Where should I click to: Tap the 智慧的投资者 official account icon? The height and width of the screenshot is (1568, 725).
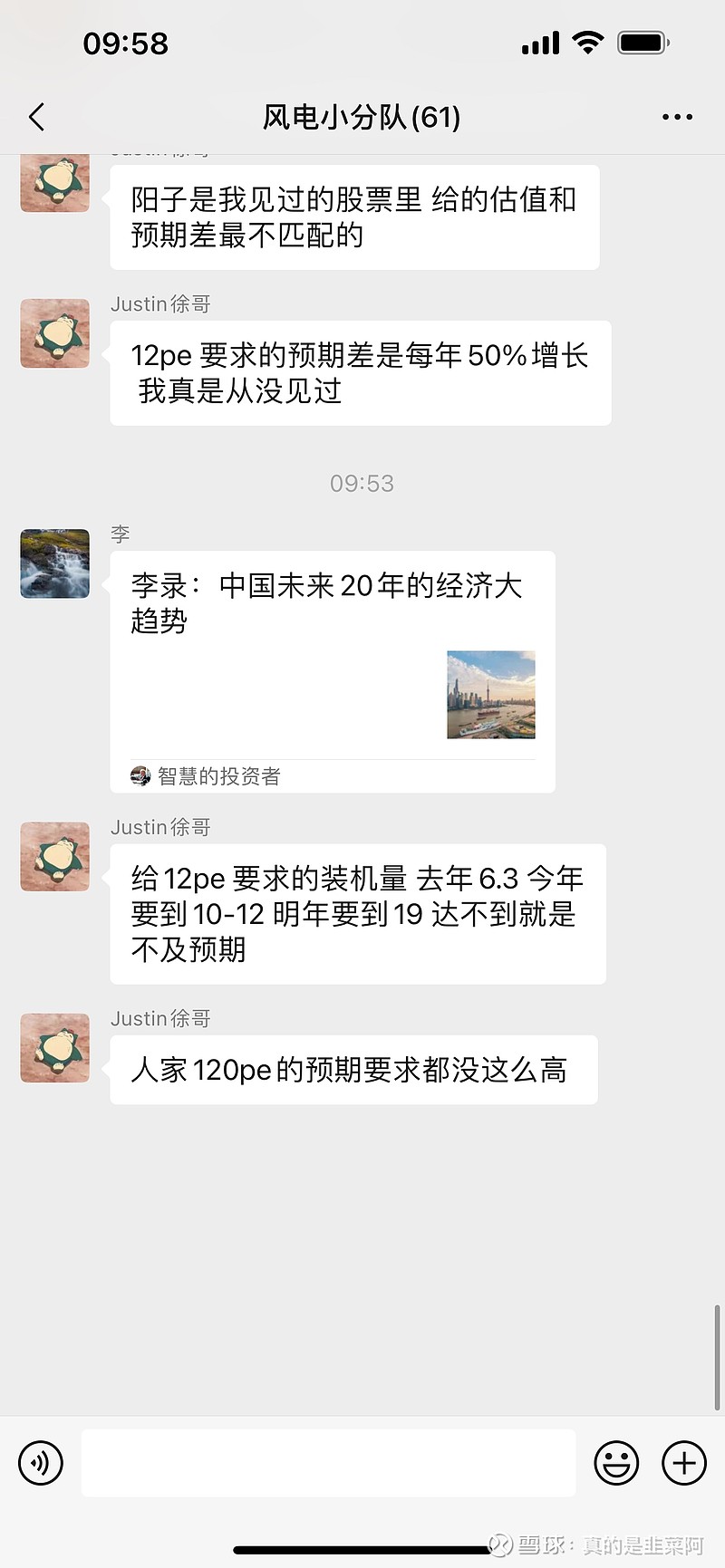click(x=140, y=776)
